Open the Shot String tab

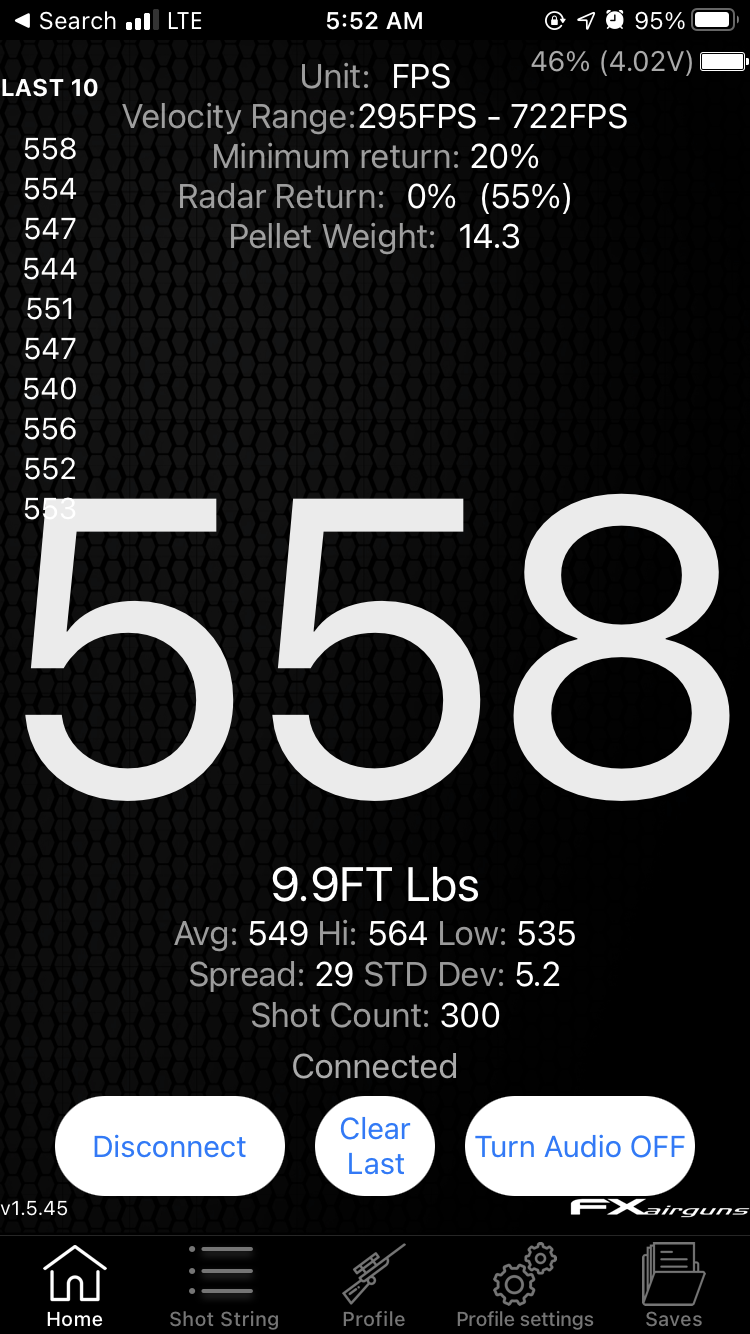point(224,1286)
